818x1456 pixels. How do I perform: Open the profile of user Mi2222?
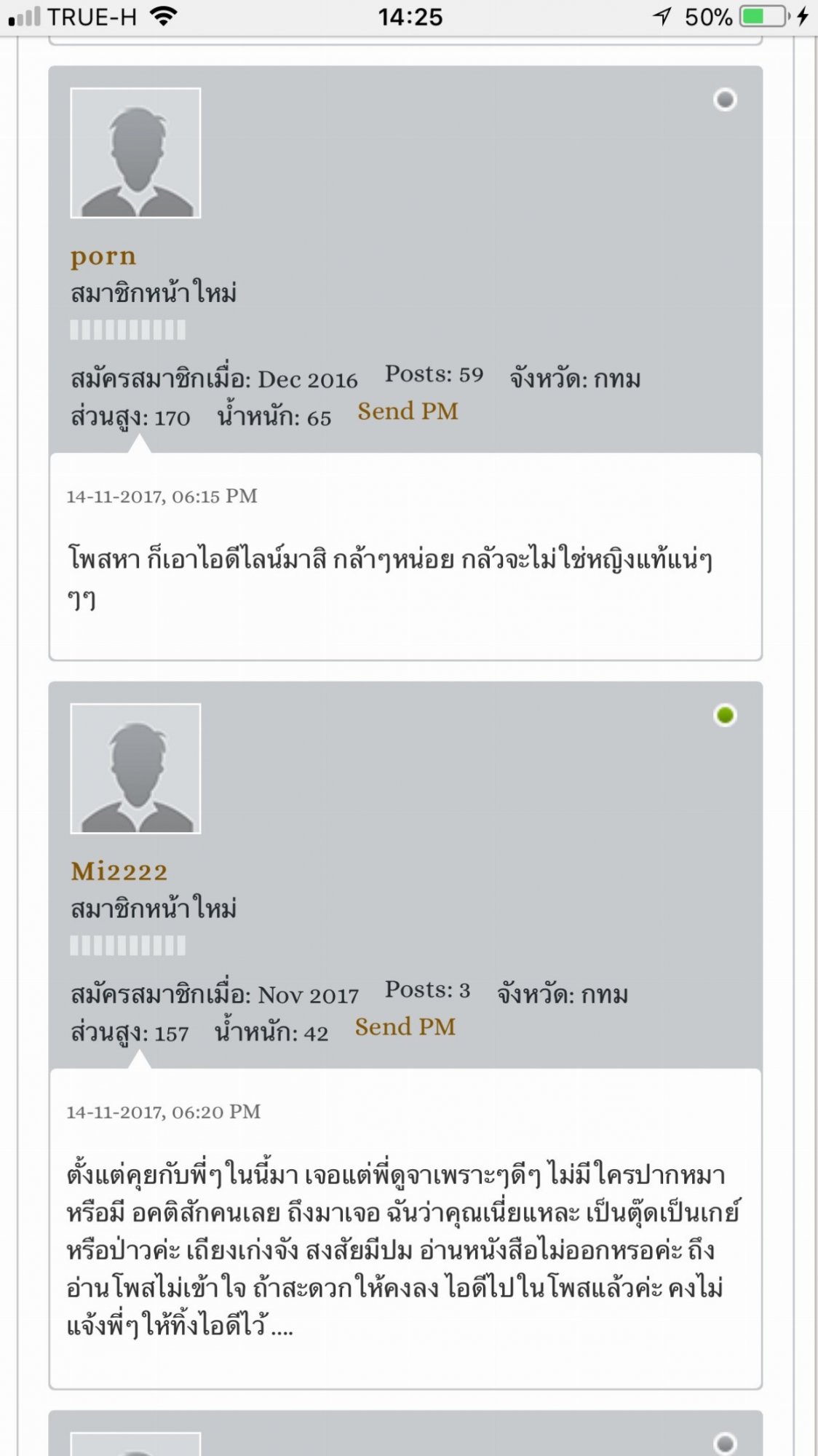point(119,871)
